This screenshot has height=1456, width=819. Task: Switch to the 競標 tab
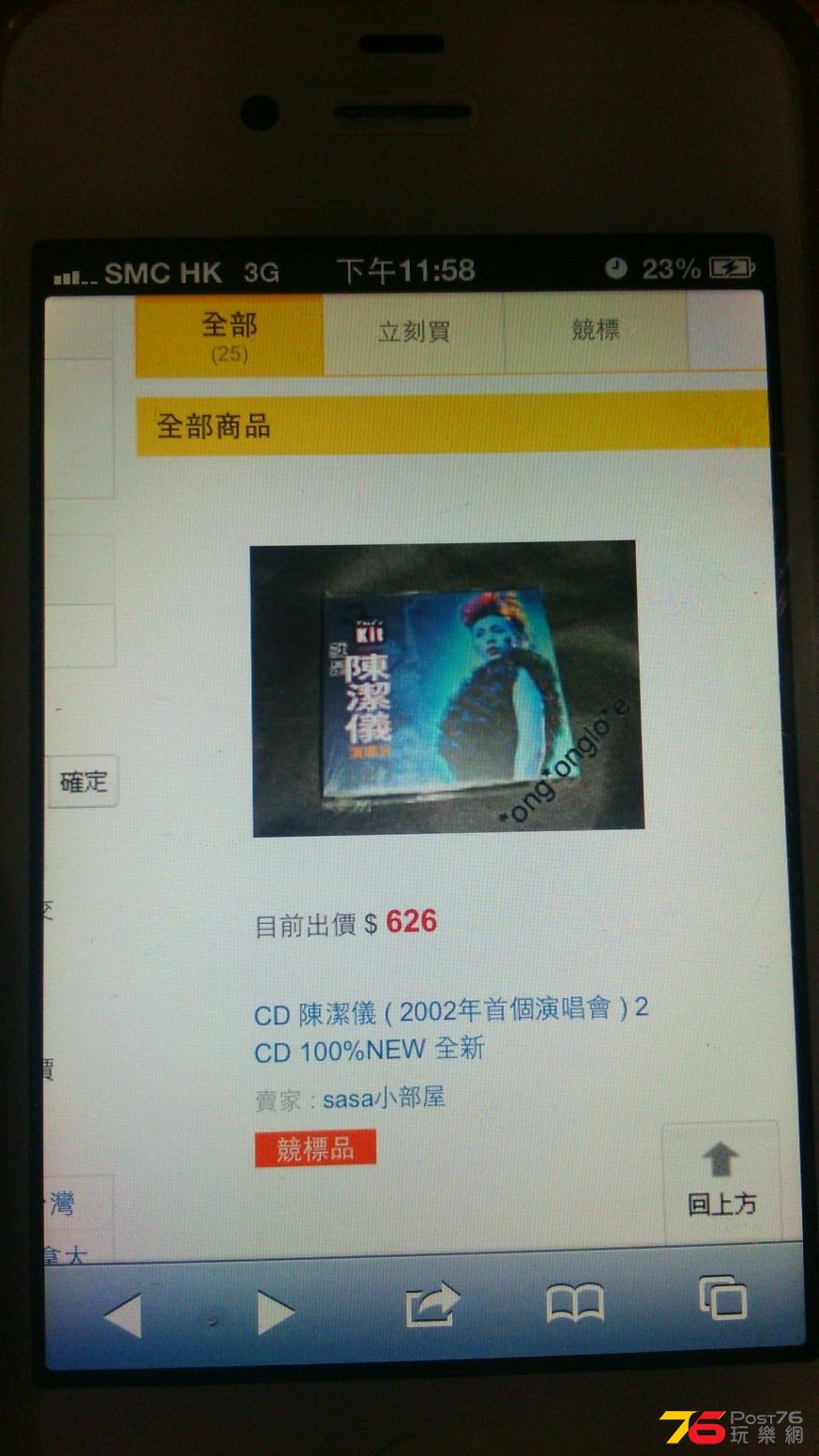click(595, 330)
